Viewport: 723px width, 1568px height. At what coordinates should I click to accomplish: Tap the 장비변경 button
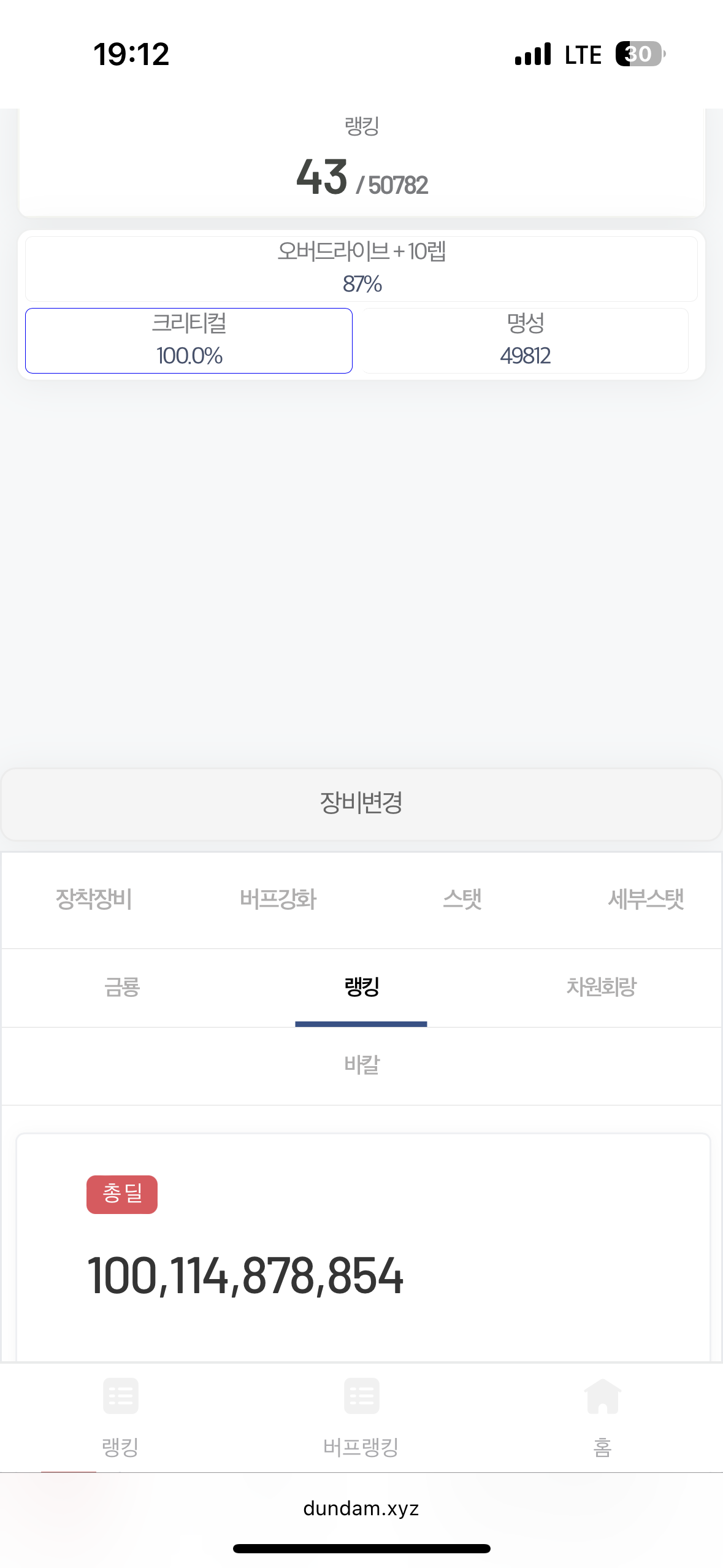[361, 804]
